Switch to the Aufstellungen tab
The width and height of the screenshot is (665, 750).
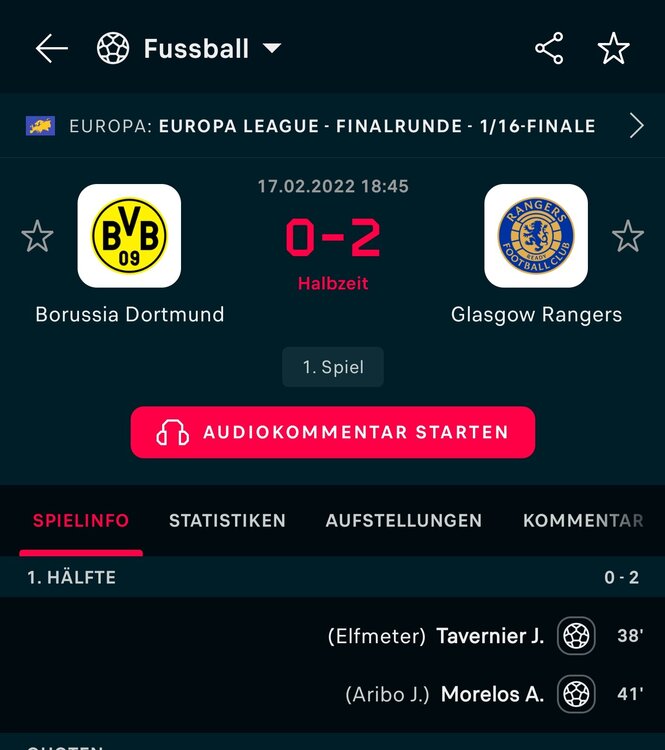pos(403,520)
